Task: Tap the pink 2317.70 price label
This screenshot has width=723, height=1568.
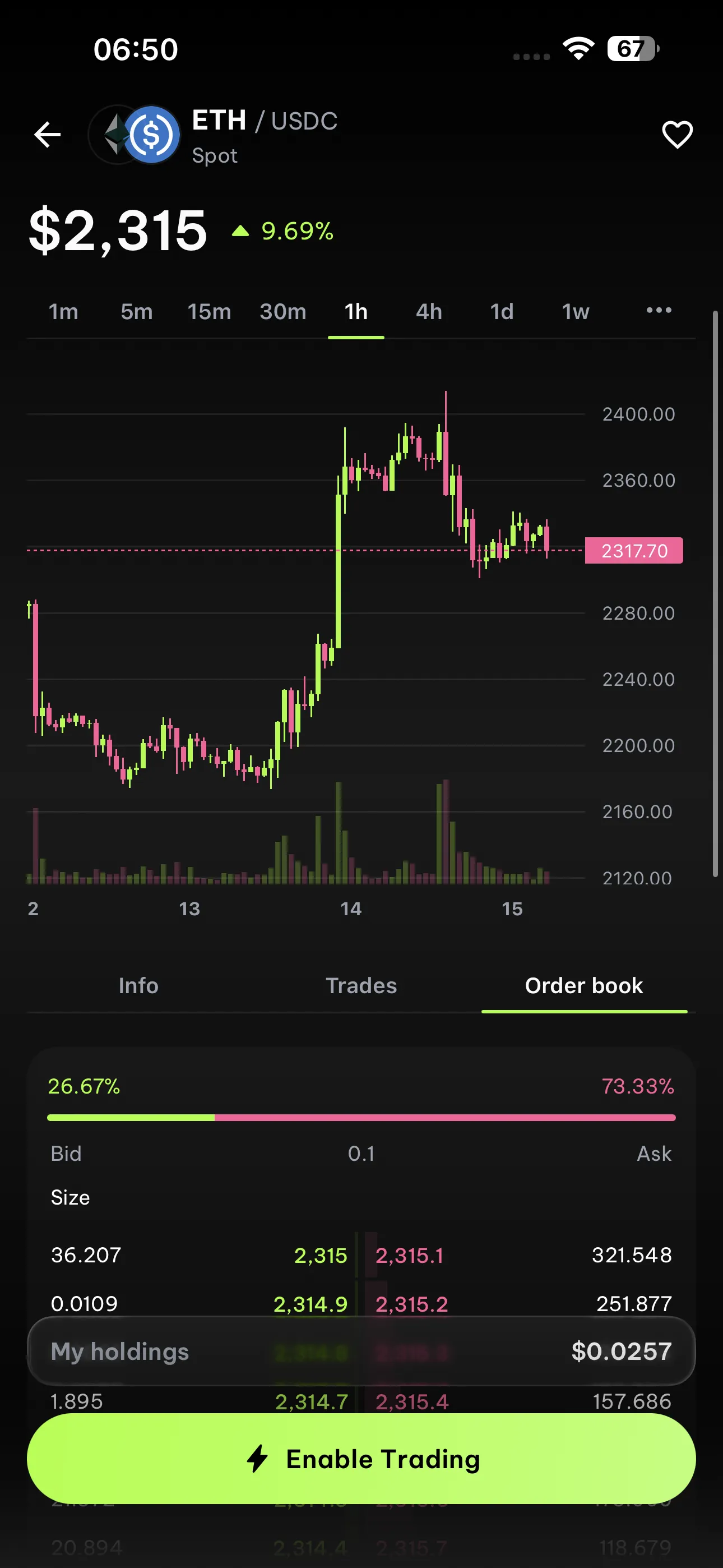Action: tap(633, 550)
